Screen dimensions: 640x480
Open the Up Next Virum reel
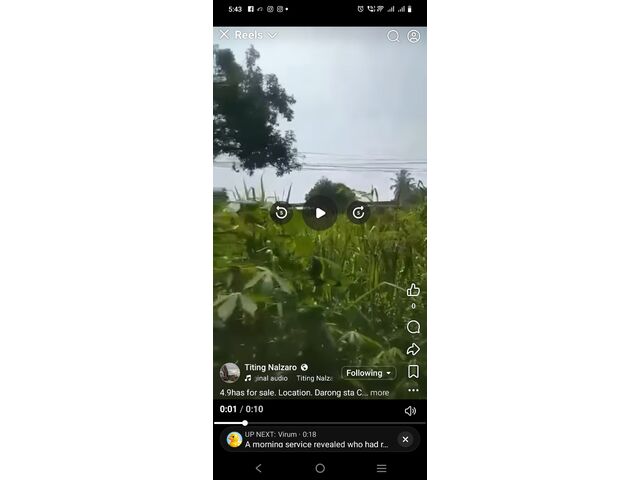[x=310, y=439]
